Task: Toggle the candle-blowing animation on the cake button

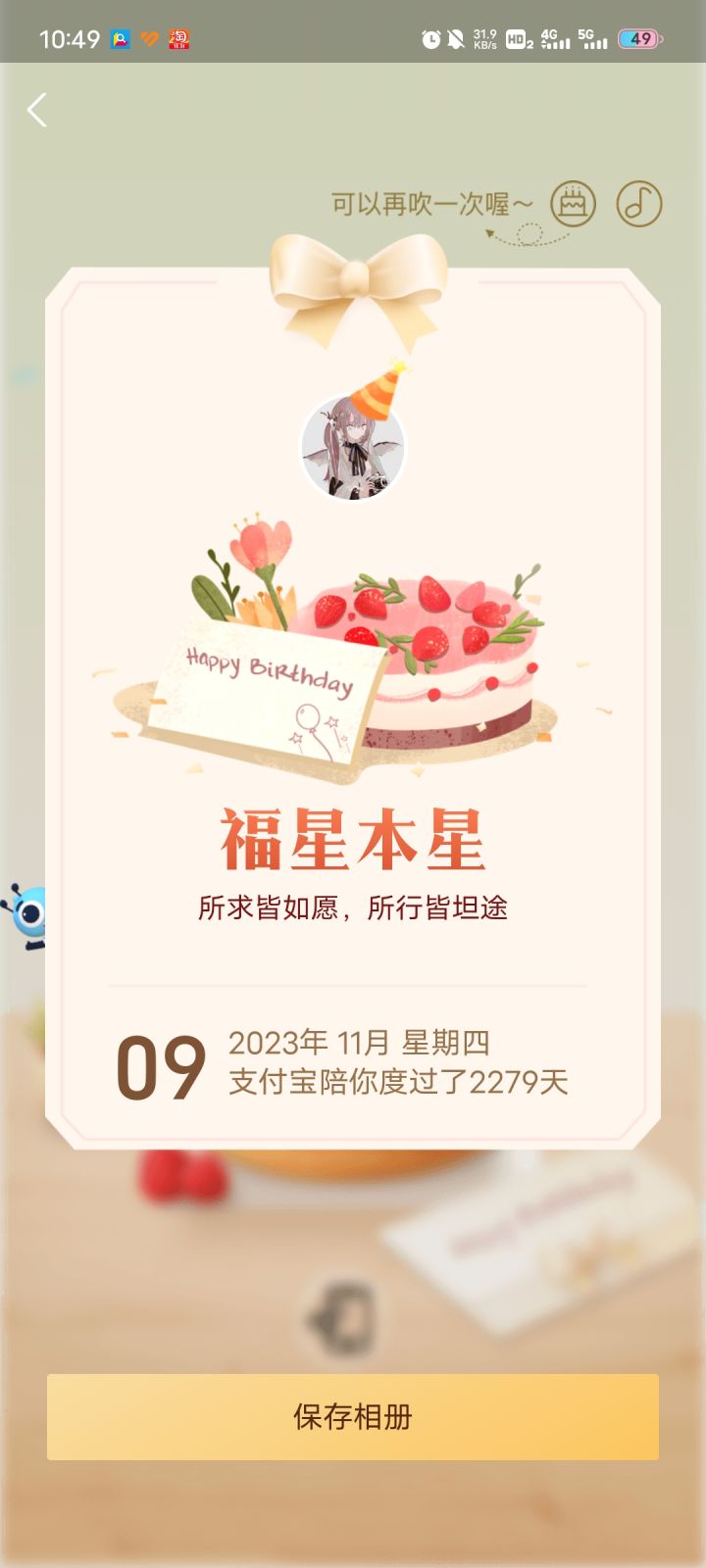Action: [575, 204]
